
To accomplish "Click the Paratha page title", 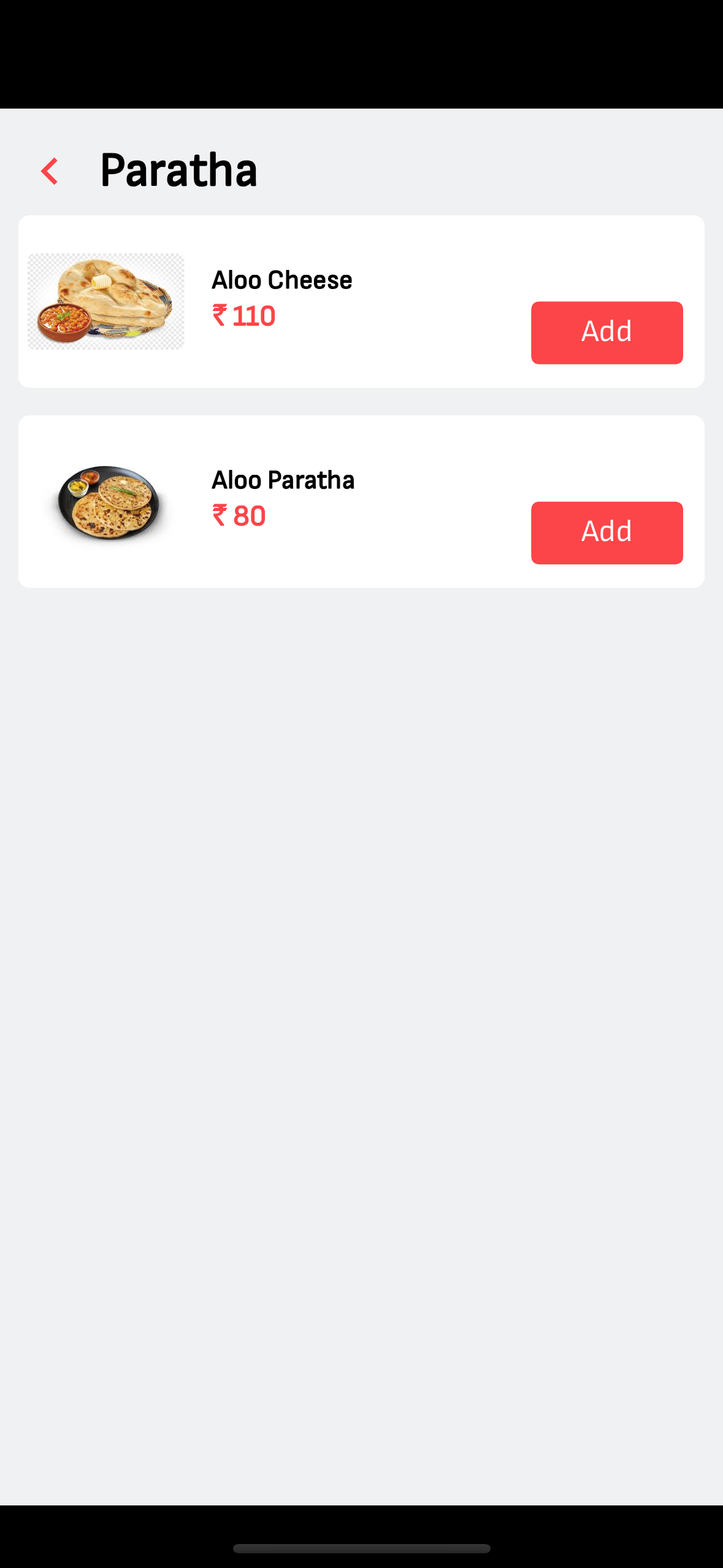I will pos(179,170).
